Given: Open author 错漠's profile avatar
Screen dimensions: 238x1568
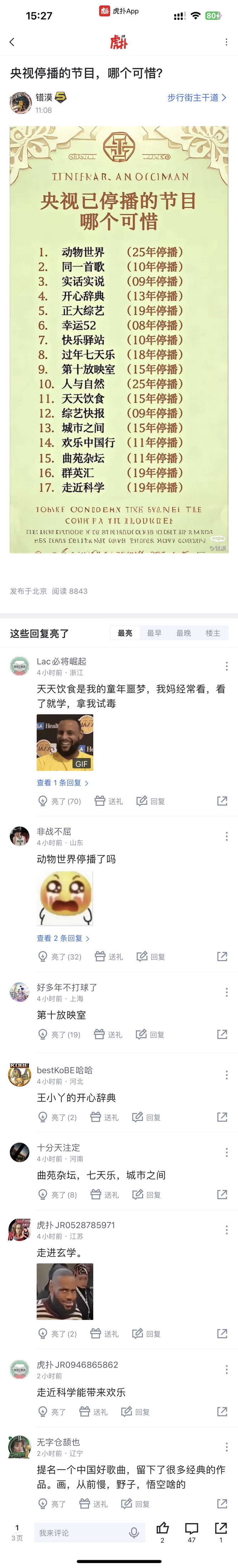Looking at the screenshot, I should (20, 103).
